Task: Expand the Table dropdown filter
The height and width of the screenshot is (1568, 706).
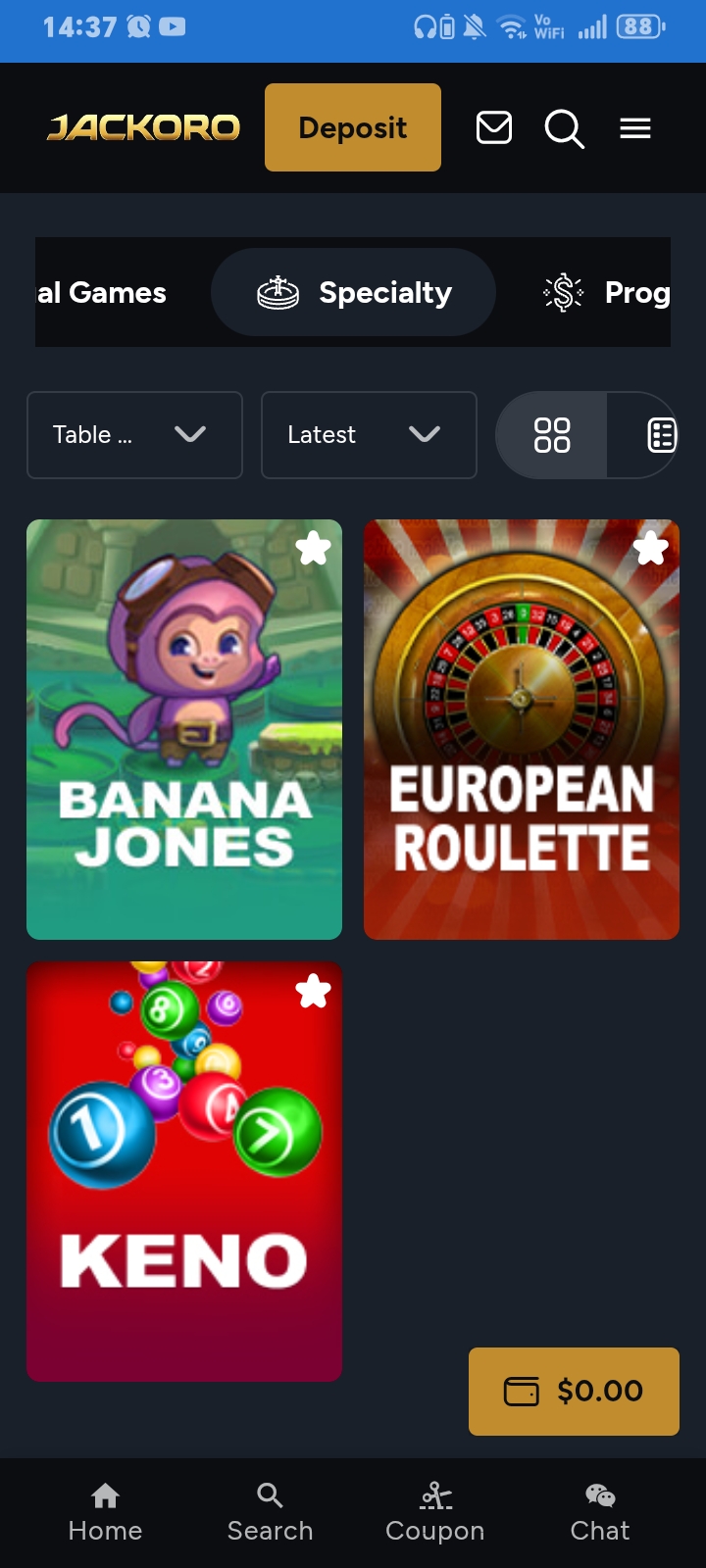Action: click(x=134, y=435)
